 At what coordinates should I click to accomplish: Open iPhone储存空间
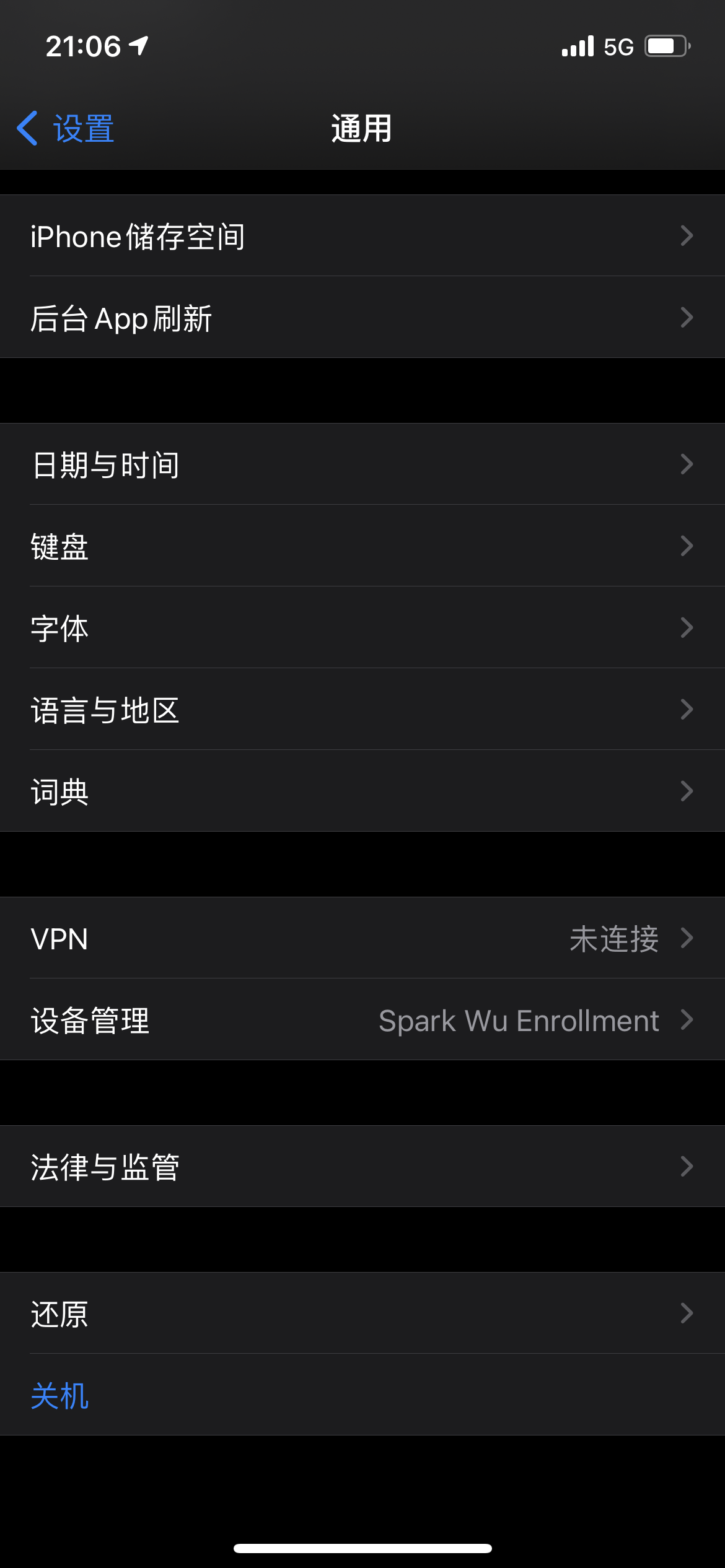(x=362, y=236)
